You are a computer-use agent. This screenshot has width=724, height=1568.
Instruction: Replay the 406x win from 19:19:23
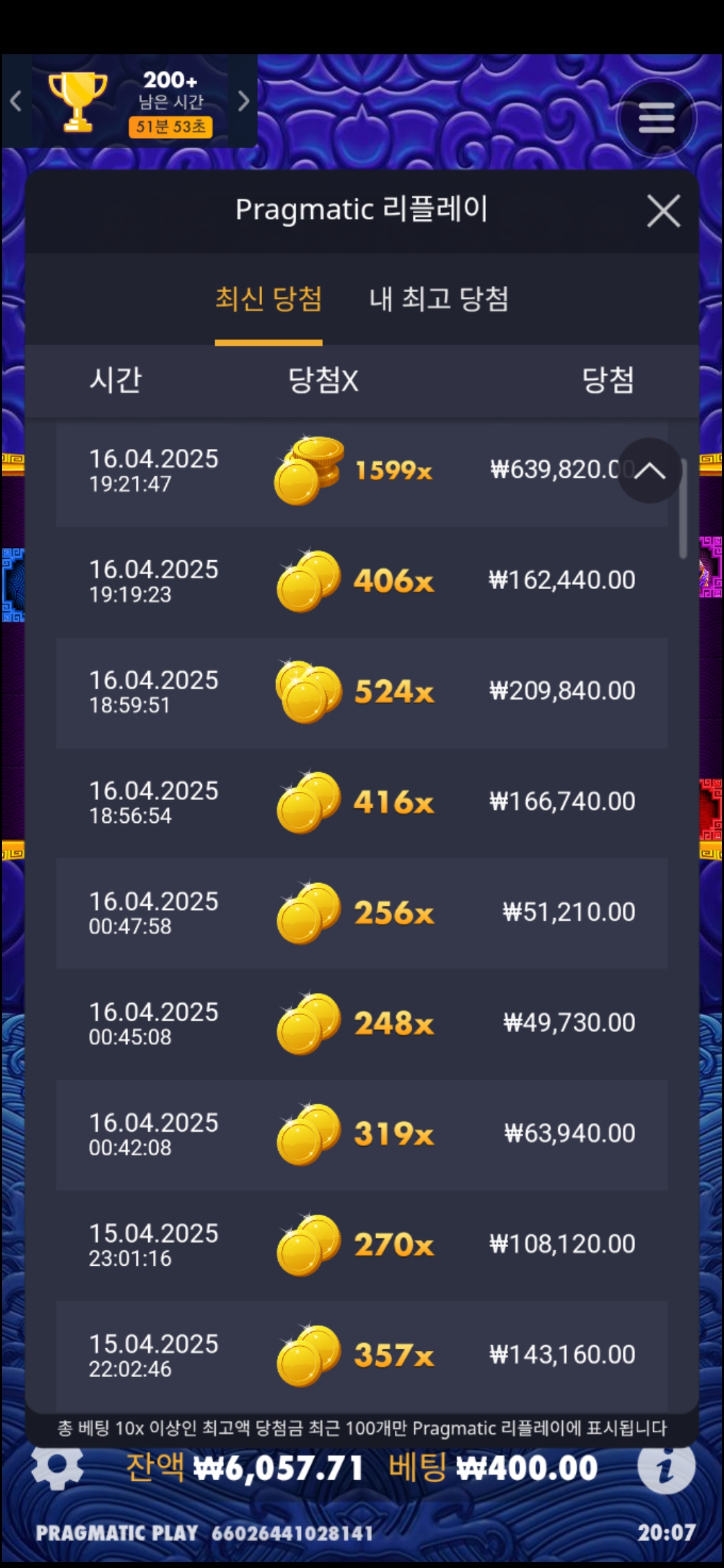(x=362, y=581)
